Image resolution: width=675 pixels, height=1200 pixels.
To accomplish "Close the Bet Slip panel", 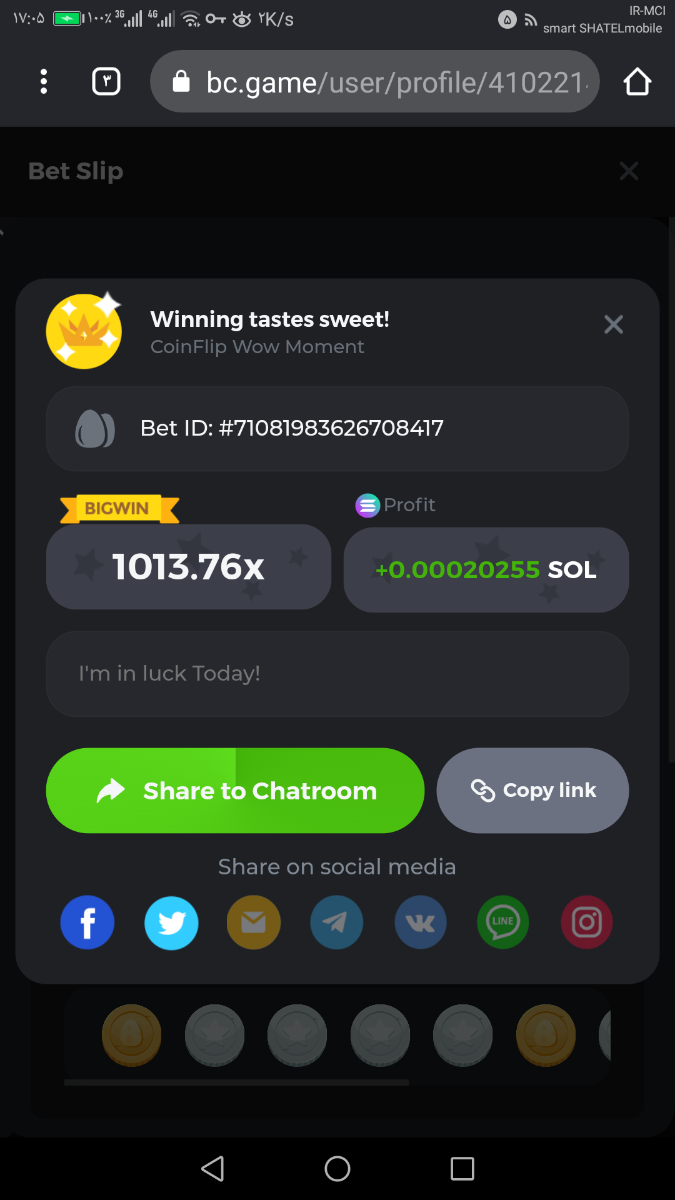I will pyautogui.click(x=628, y=172).
